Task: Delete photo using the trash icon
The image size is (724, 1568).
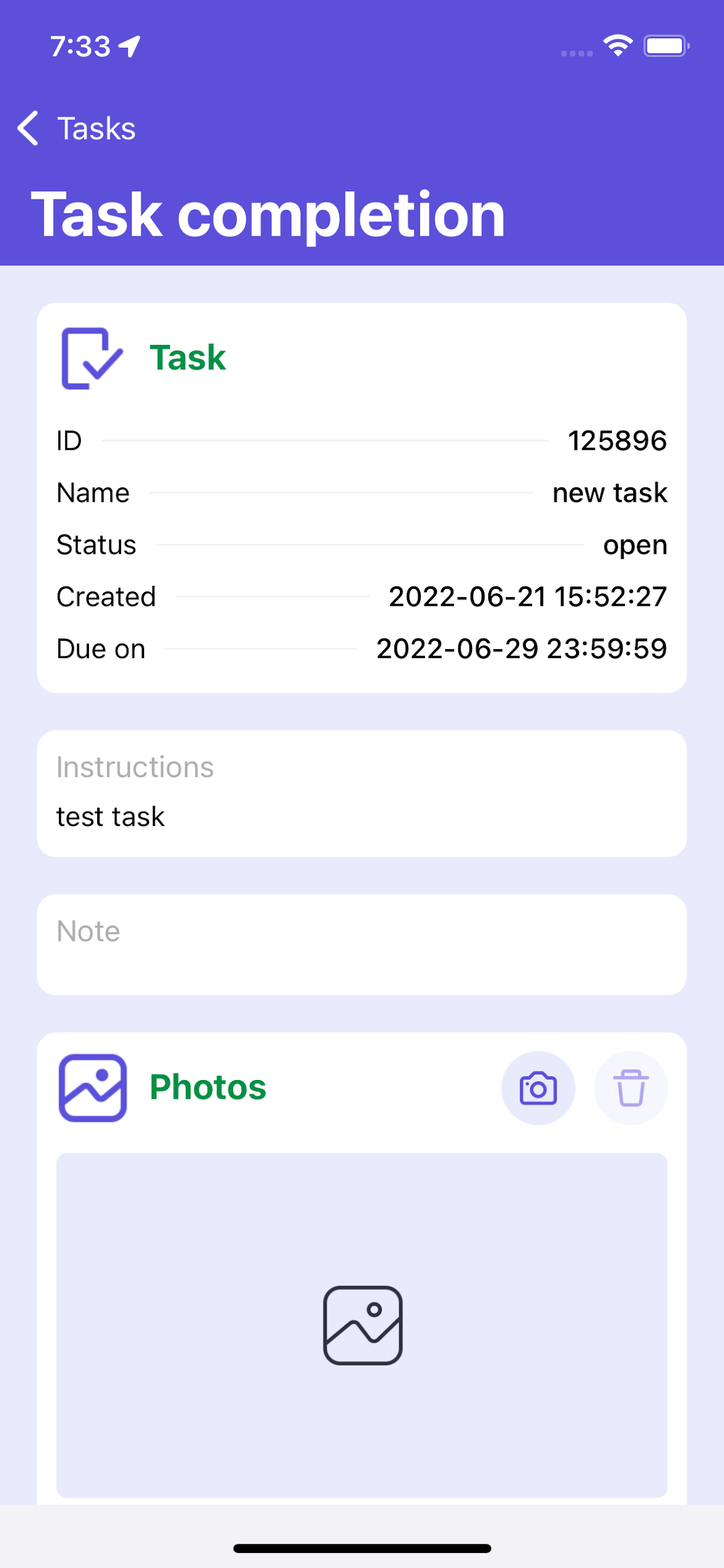Action: (631, 1088)
